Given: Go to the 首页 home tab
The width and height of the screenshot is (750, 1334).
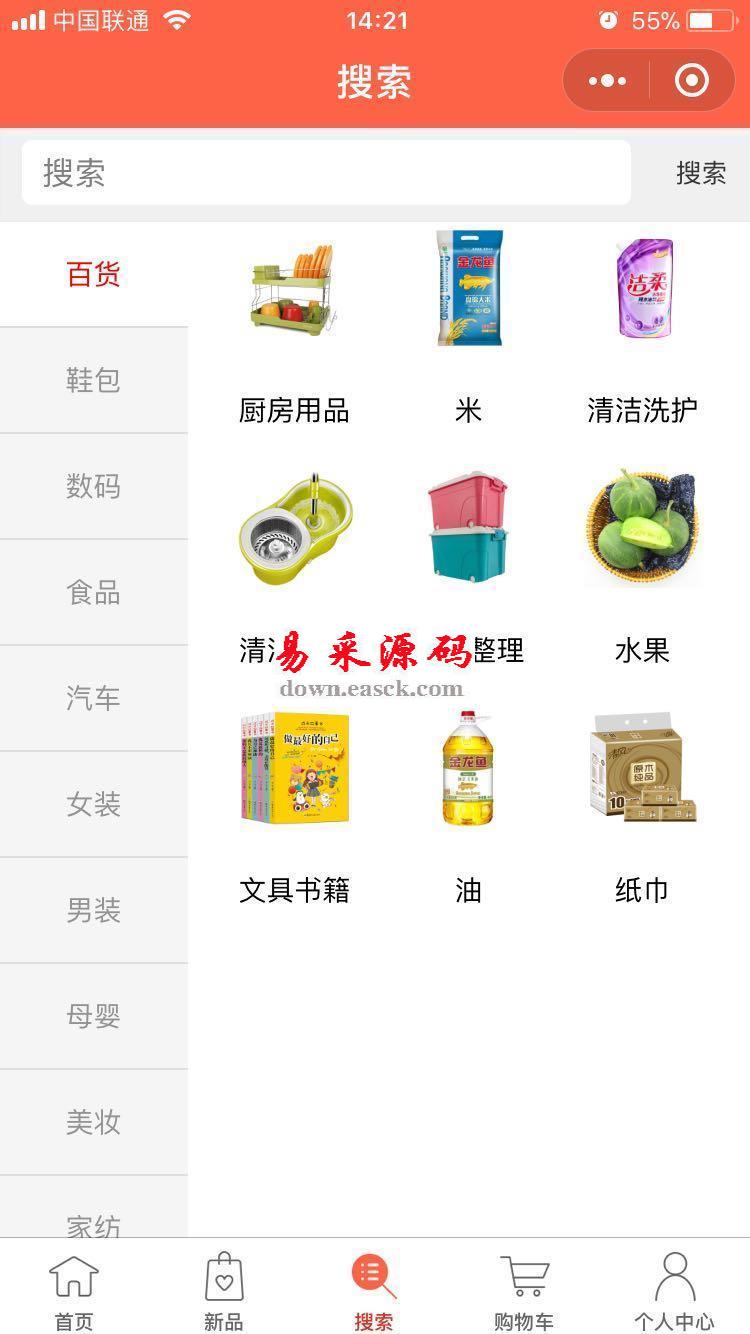Looking at the screenshot, I should 74,1290.
